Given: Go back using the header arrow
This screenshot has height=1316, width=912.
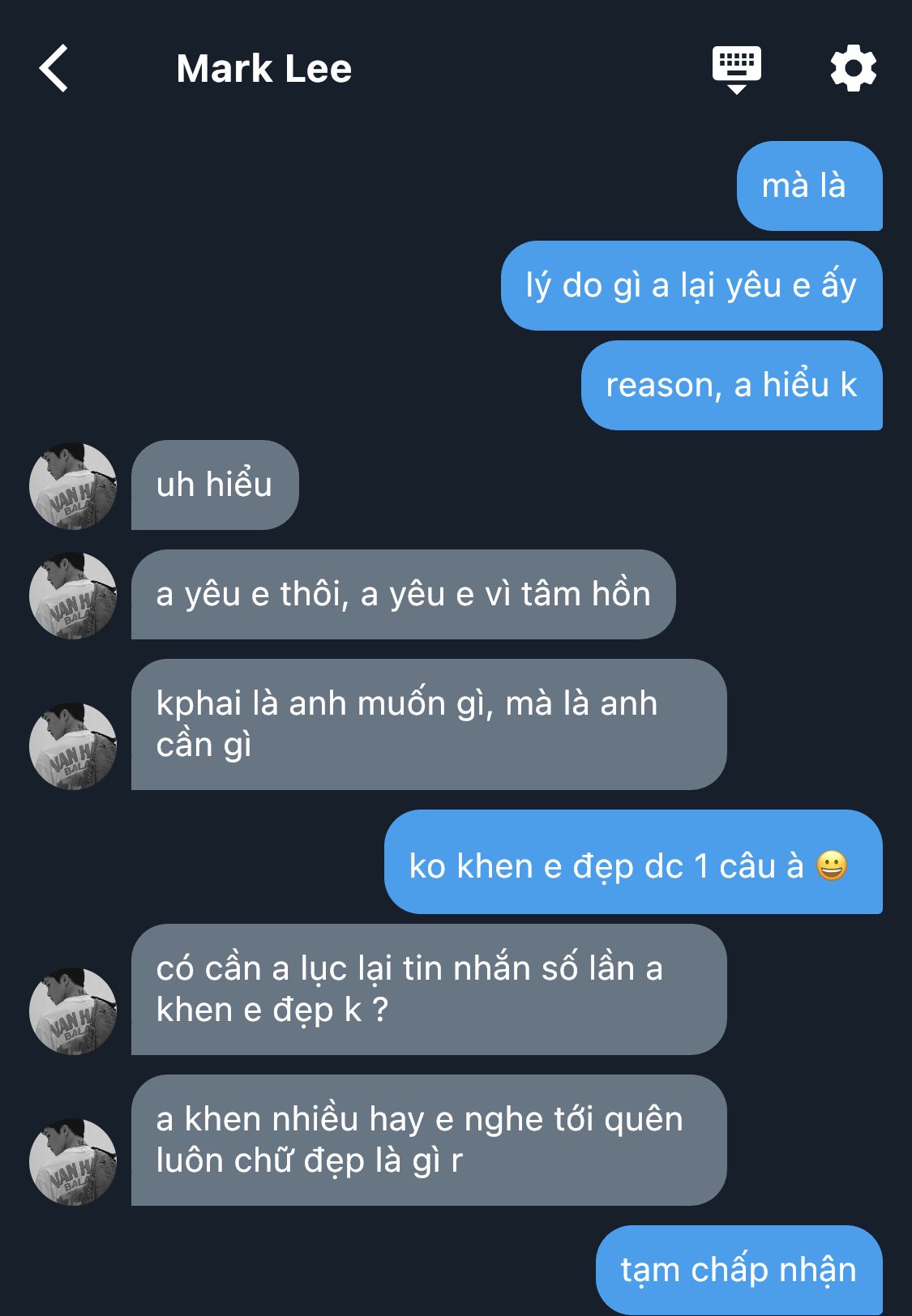Looking at the screenshot, I should point(54,68).
